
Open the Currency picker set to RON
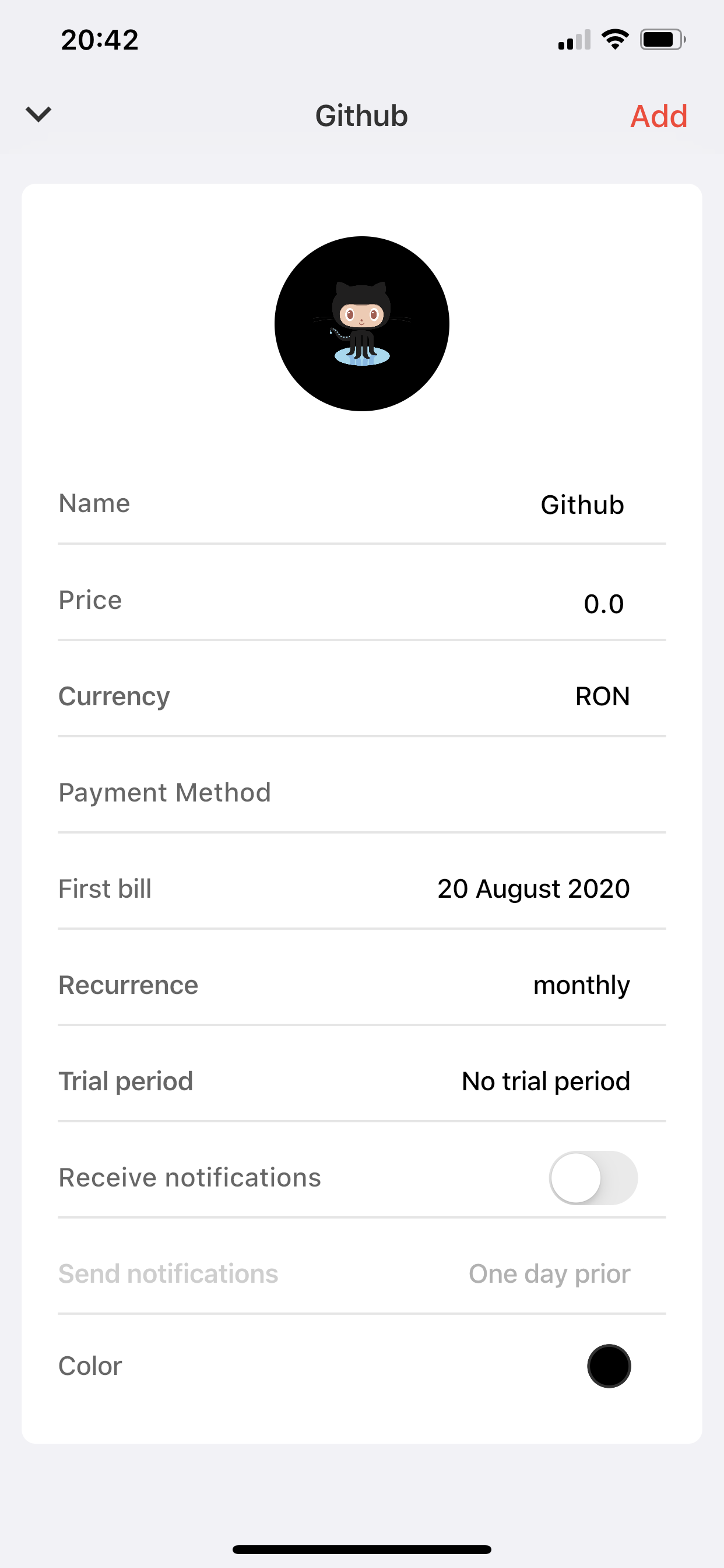[362, 696]
